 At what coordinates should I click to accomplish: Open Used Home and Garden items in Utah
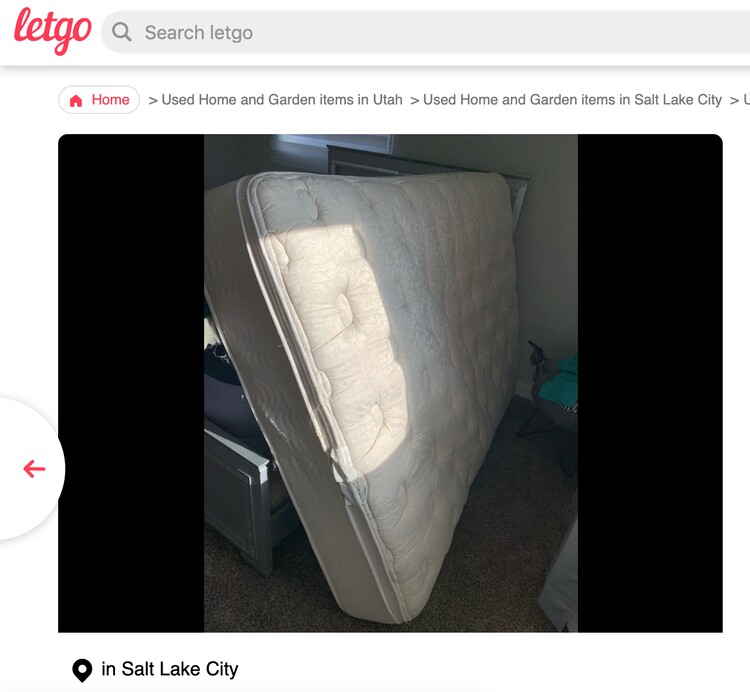tap(282, 100)
